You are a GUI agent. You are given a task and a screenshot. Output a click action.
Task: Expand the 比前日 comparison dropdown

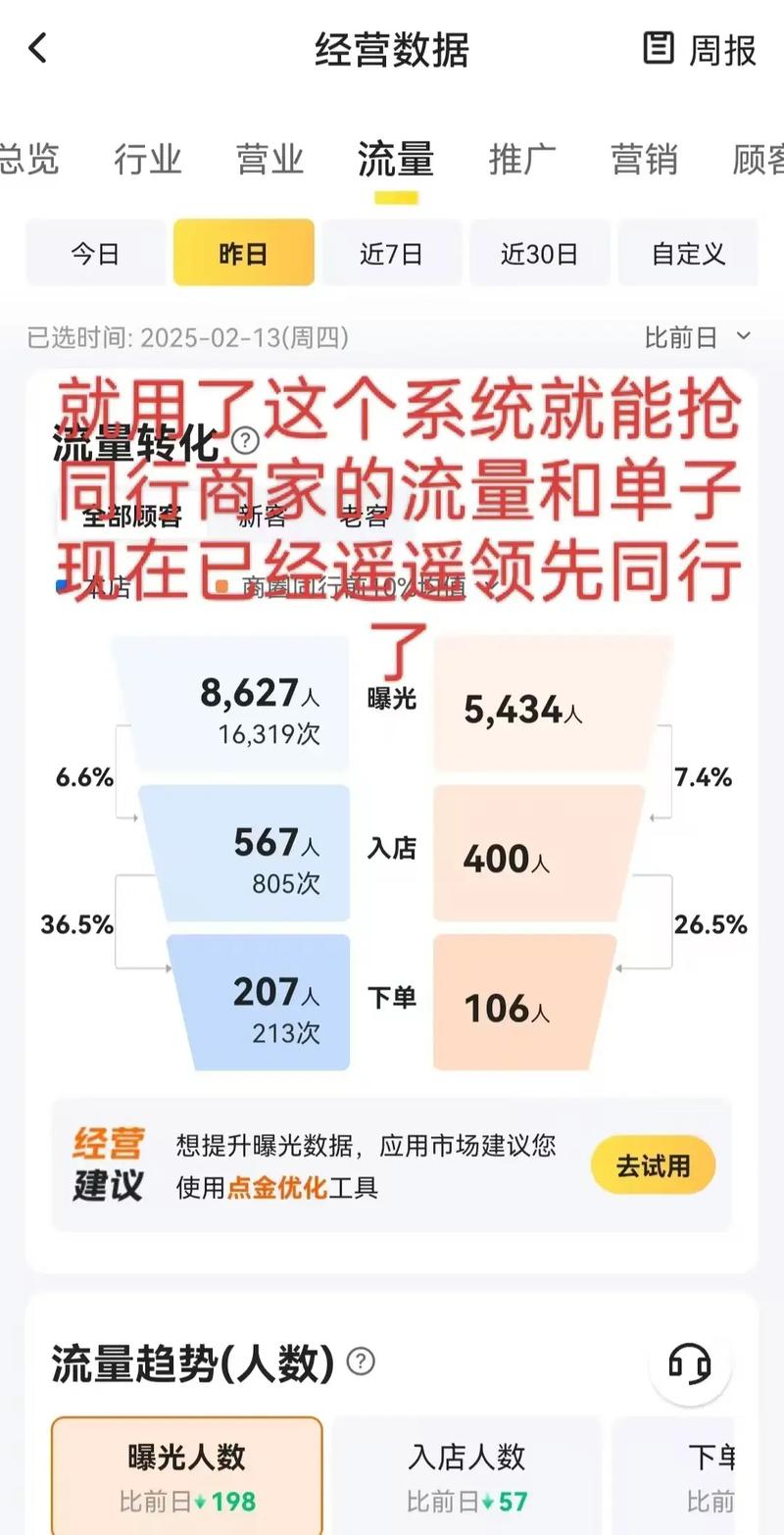pyautogui.click(x=698, y=338)
